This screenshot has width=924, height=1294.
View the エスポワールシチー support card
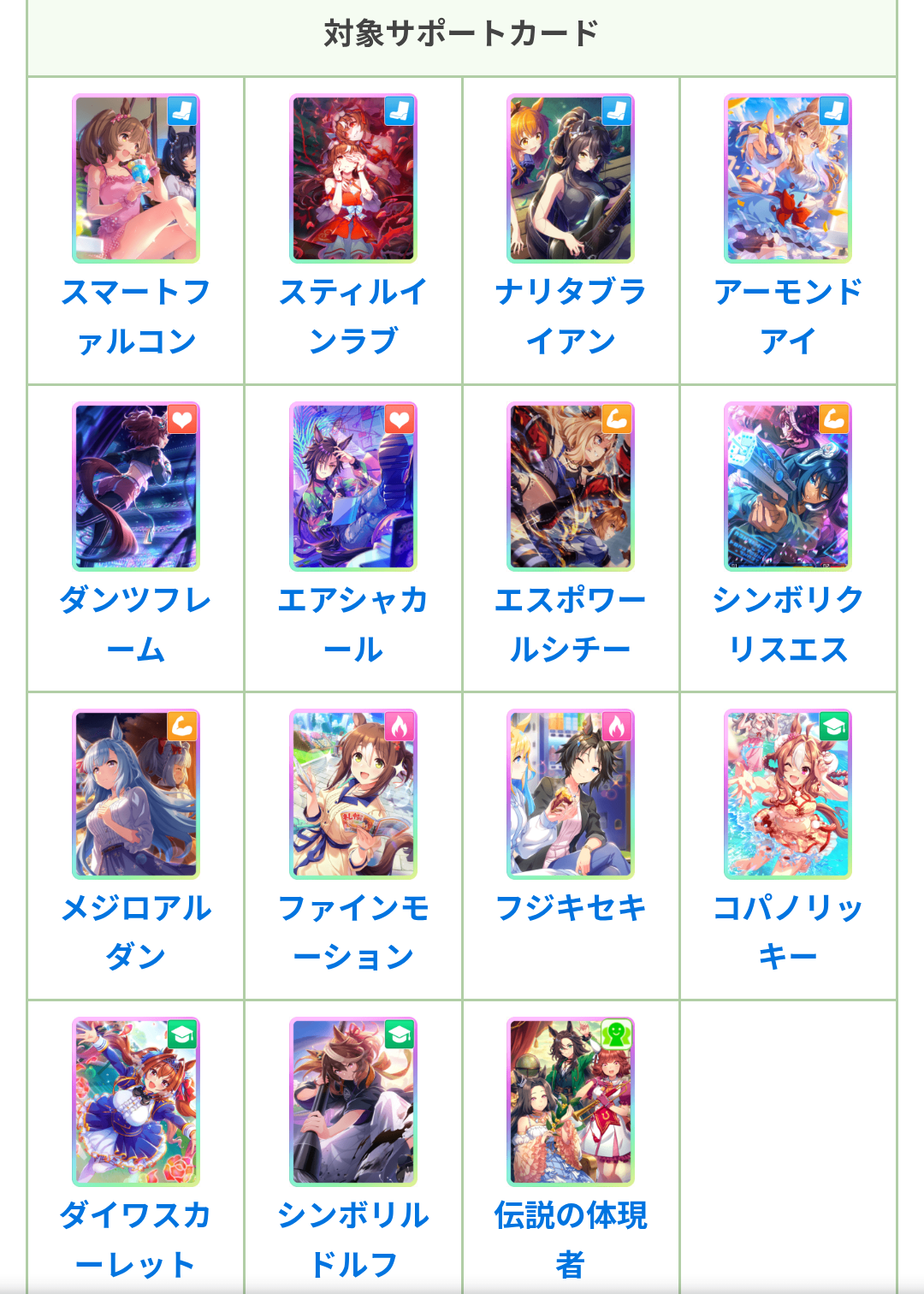(571, 486)
